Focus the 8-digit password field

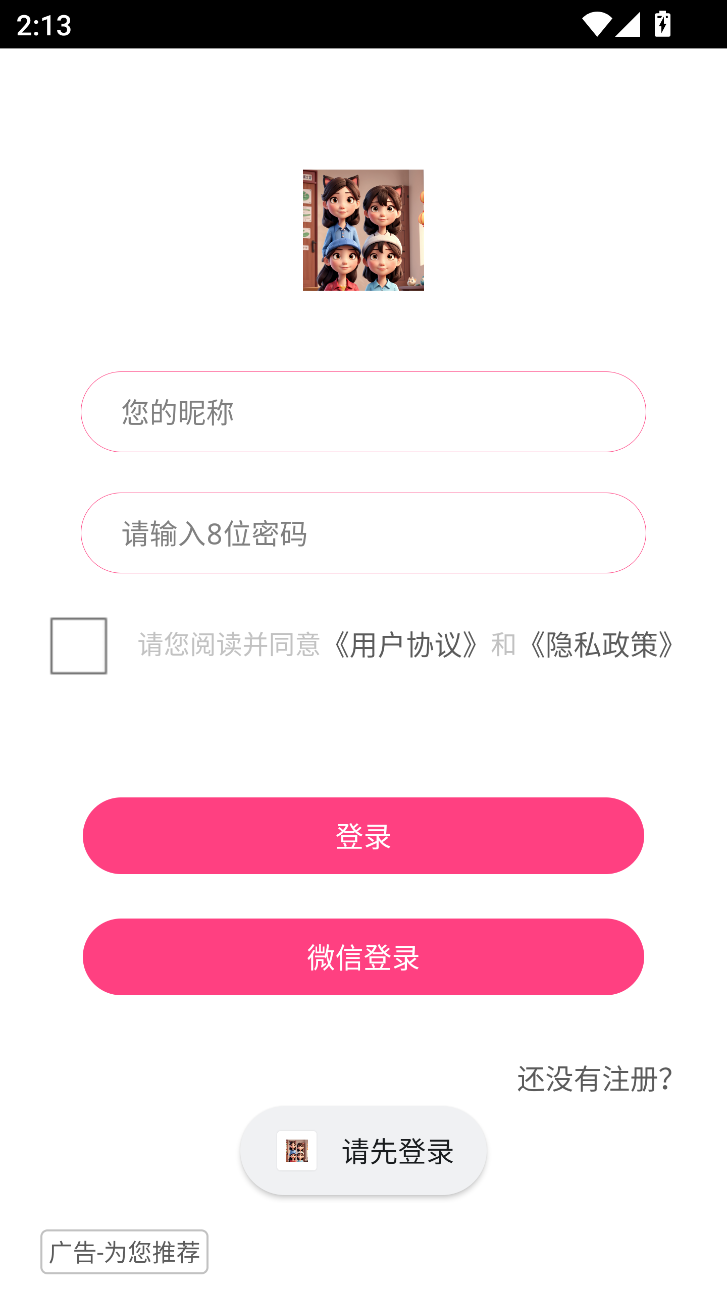click(363, 533)
